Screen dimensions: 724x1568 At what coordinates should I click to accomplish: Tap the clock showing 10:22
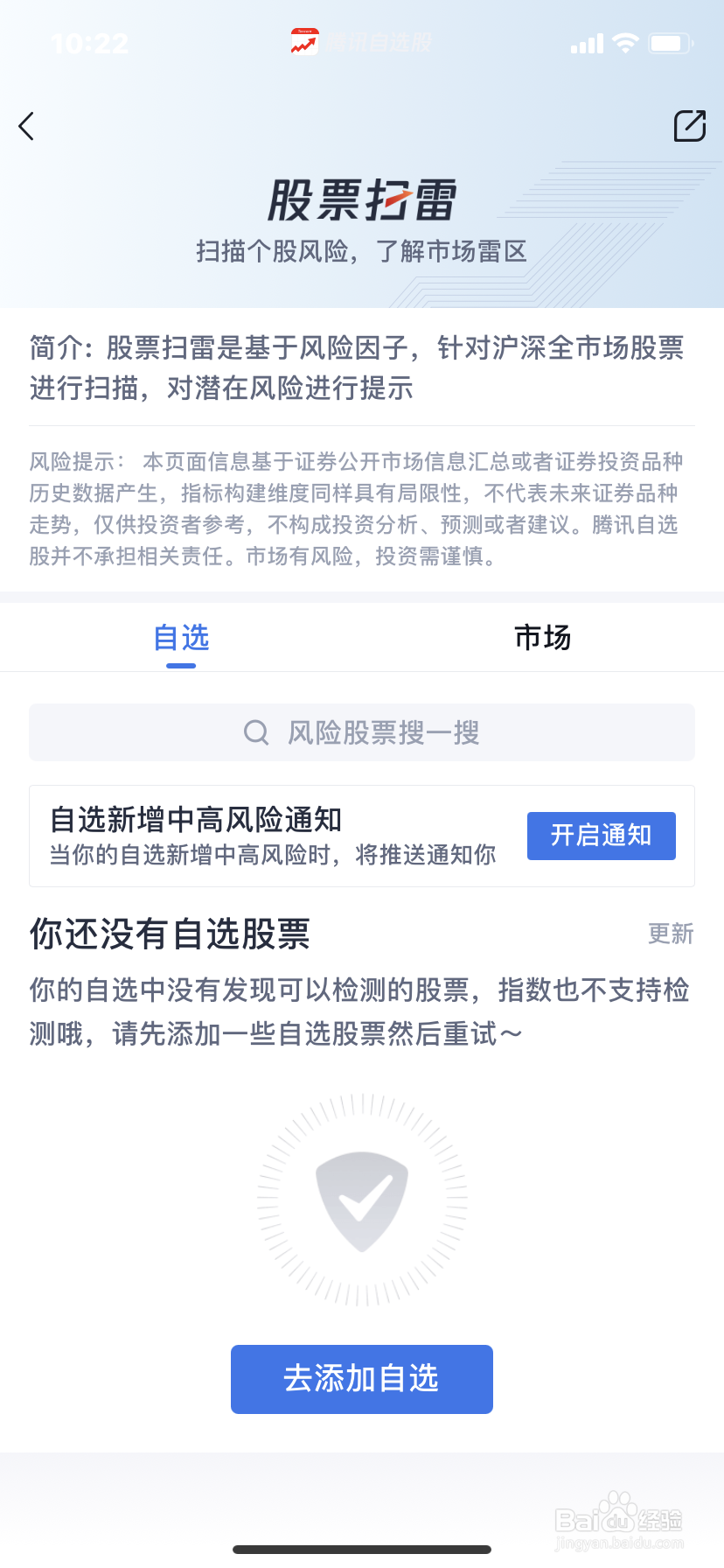click(x=91, y=43)
